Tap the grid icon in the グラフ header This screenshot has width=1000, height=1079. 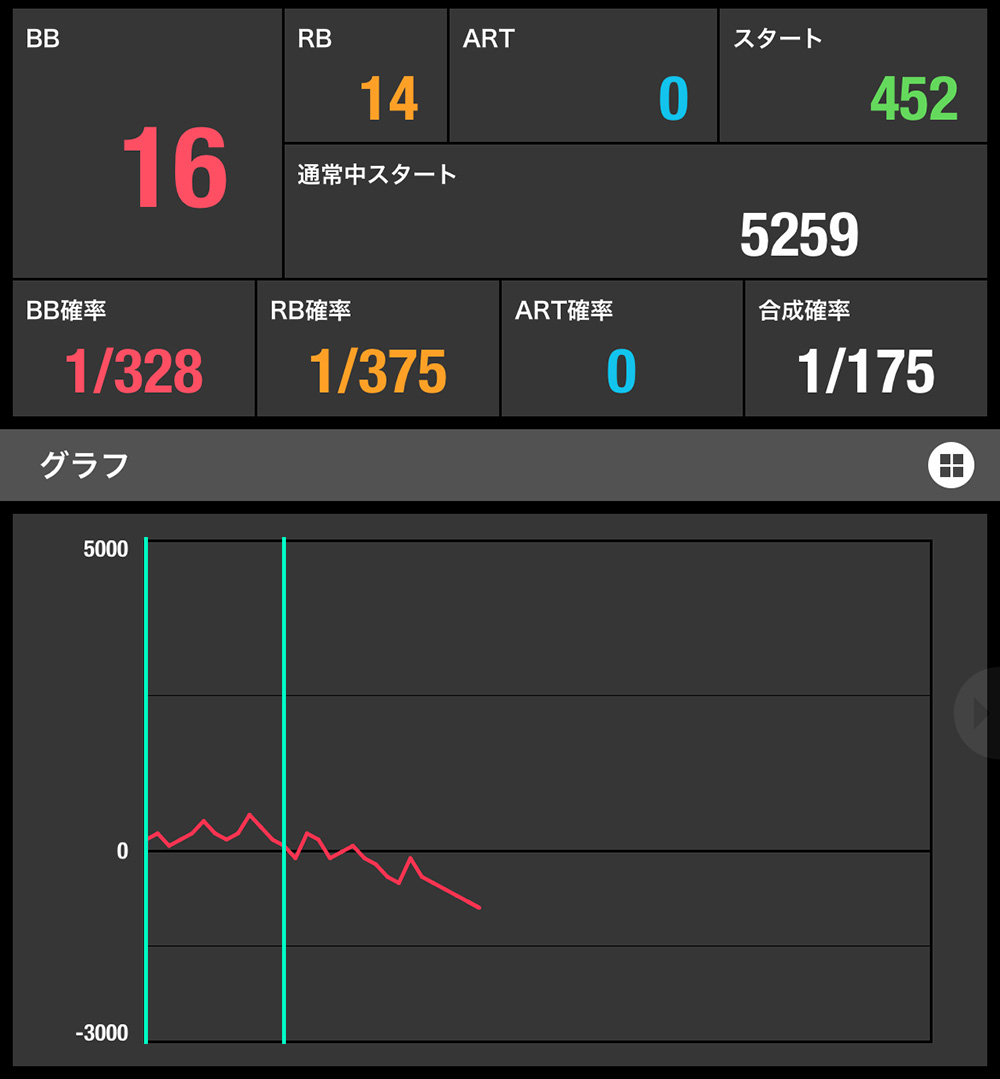coord(951,465)
